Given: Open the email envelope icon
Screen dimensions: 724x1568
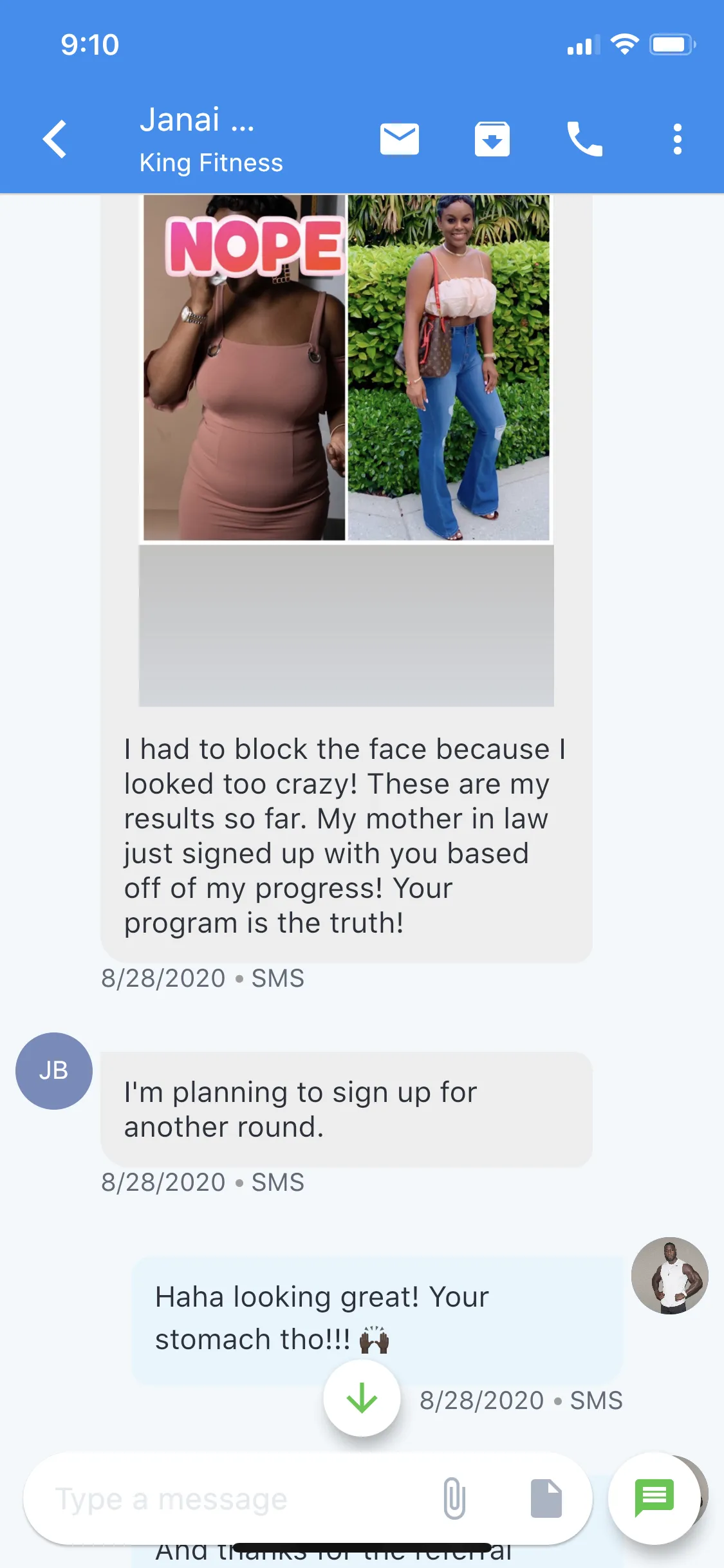Looking at the screenshot, I should [400, 139].
